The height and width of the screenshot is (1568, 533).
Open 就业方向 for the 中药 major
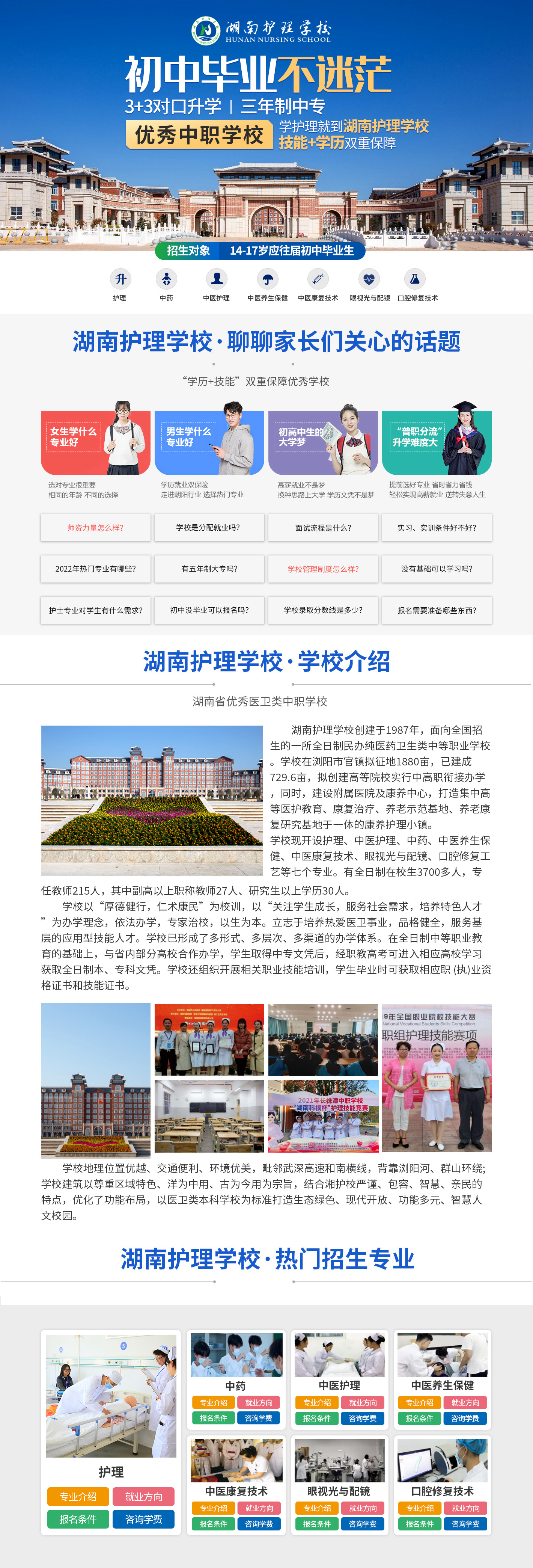point(259,1402)
